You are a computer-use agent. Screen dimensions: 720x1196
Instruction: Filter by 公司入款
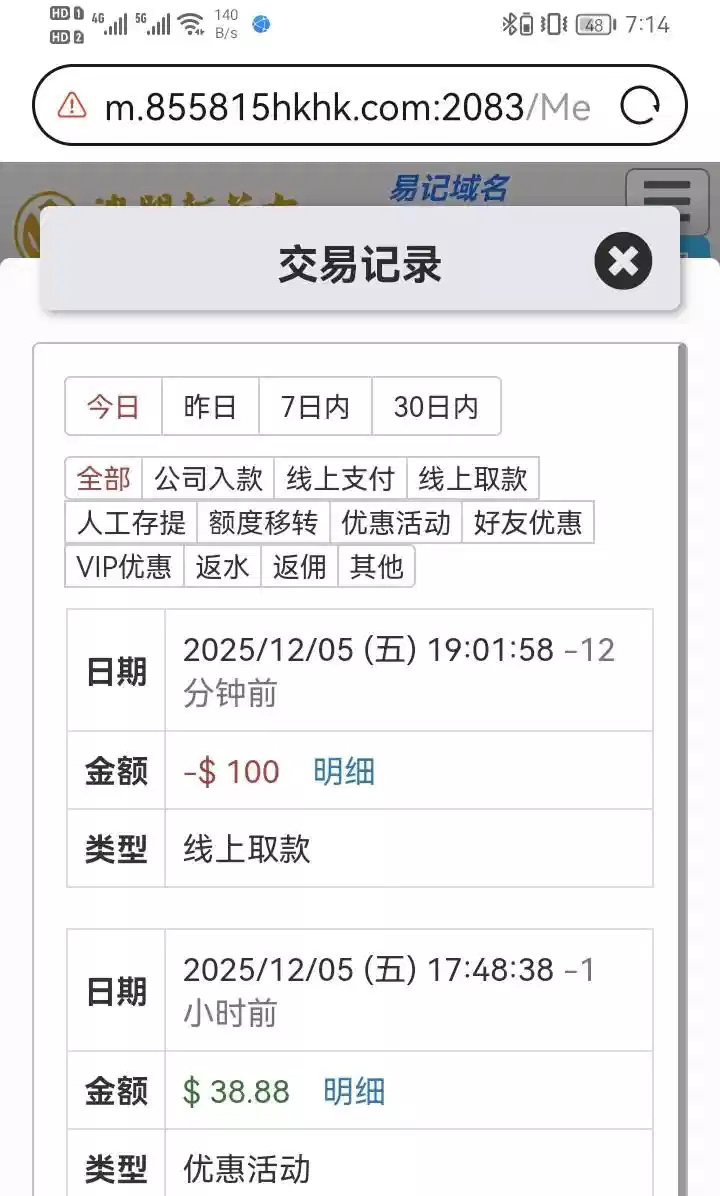click(208, 479)
